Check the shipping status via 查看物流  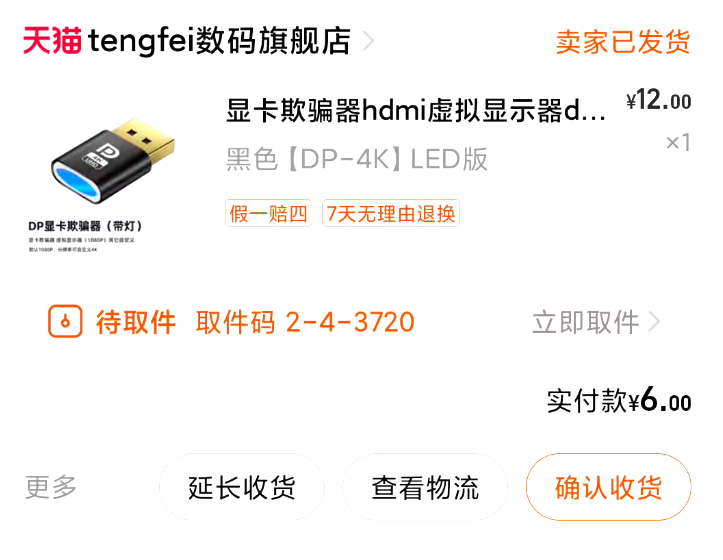[426, 487]
